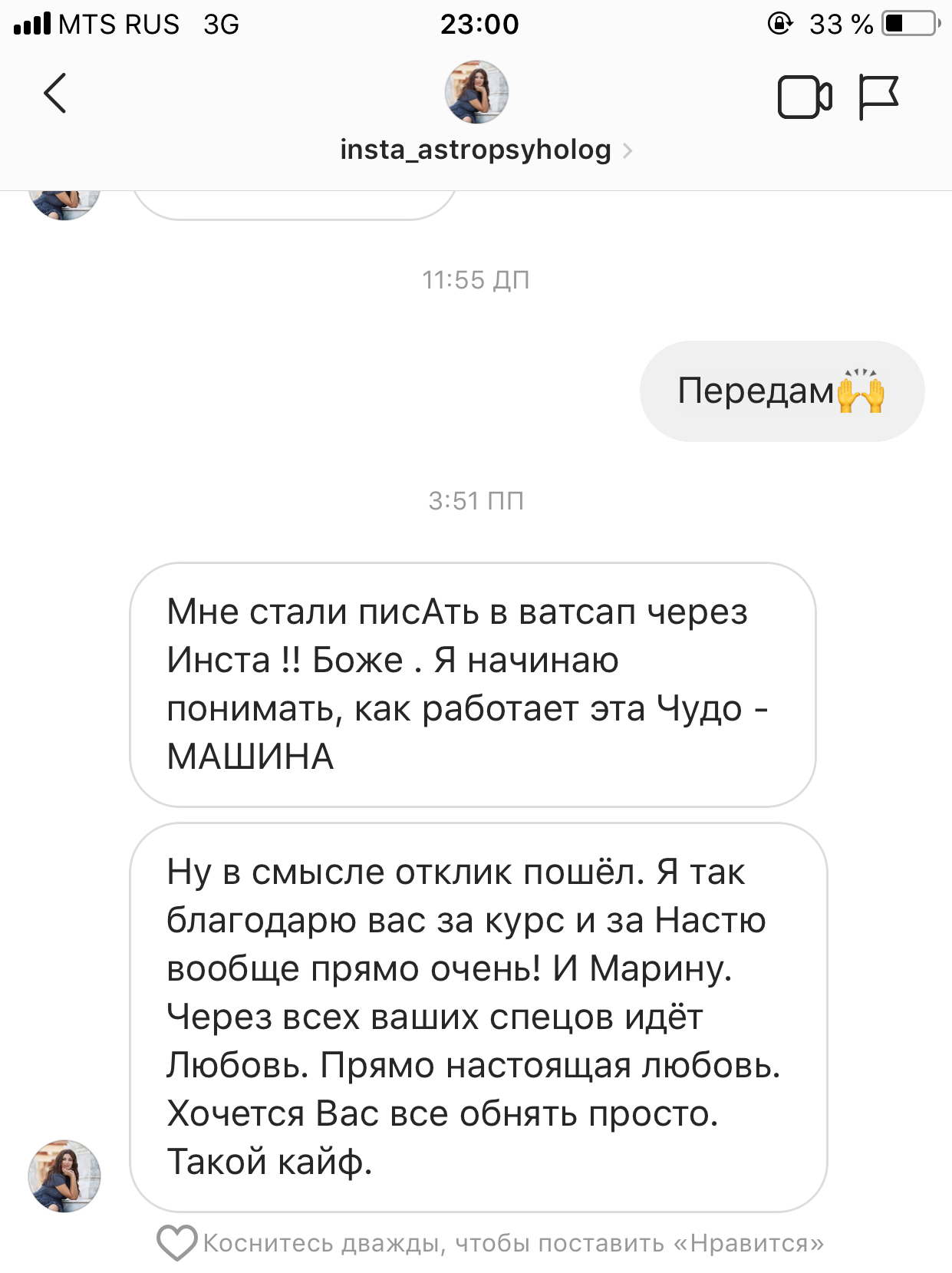Image resolution: width=952 pixels, height=1273 pixels.
Task: Flag this conversation
Action: [878, 97]
